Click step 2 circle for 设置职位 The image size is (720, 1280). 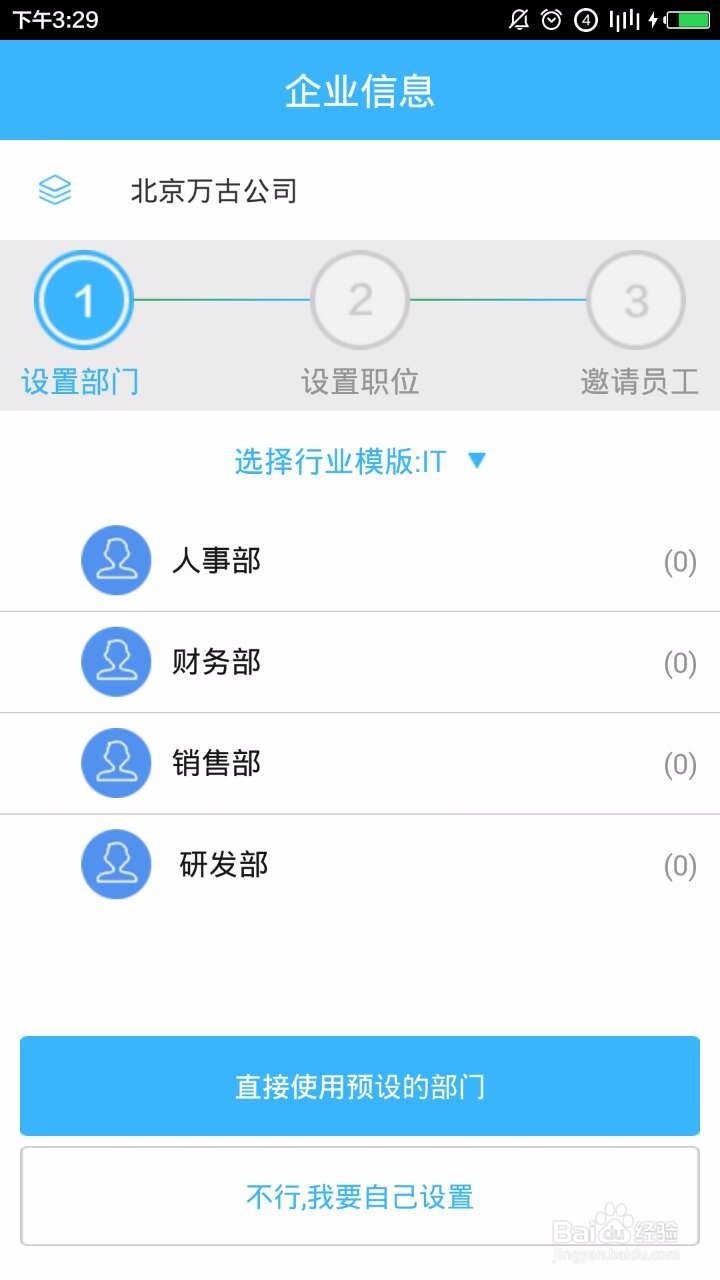click(360, 299)
